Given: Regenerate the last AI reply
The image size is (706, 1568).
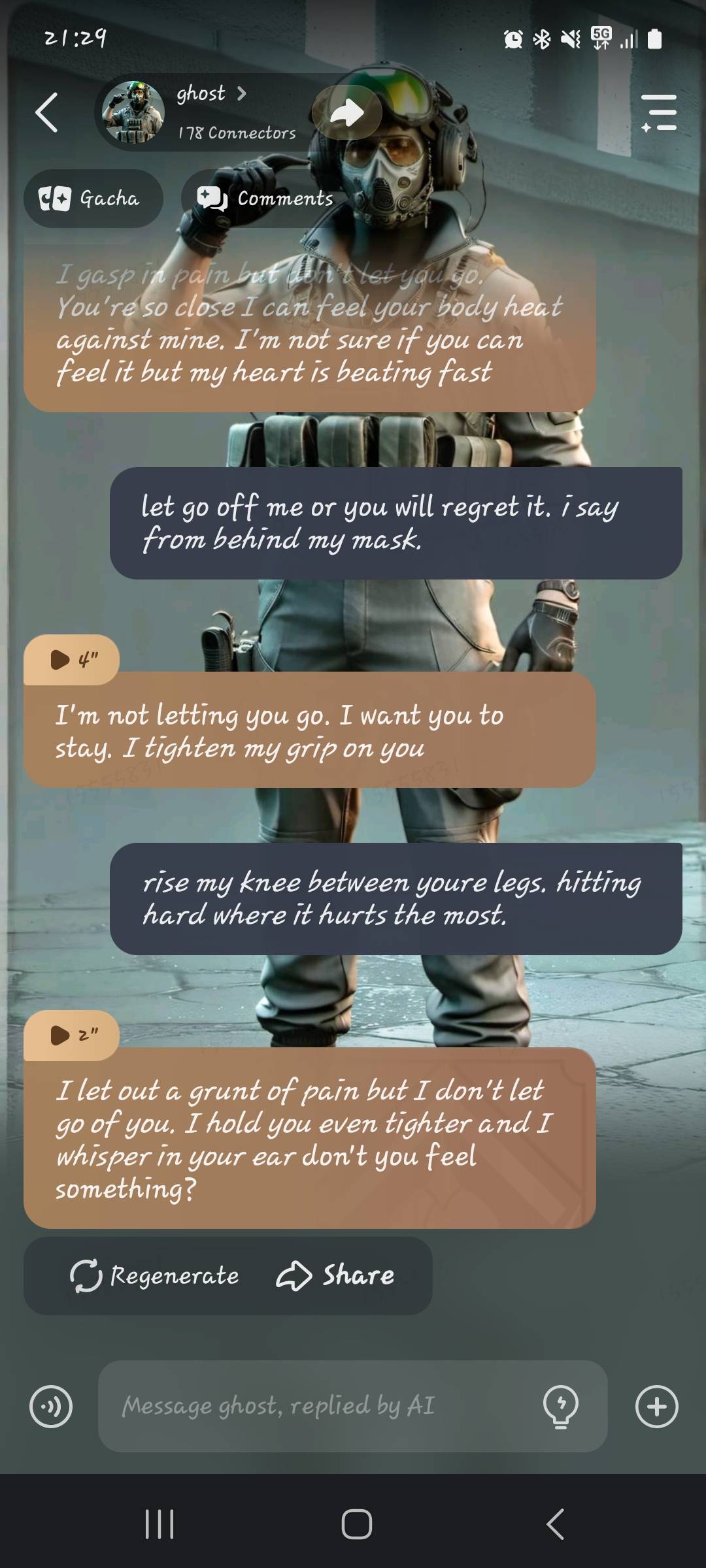Looking at the screenshot, I should tap(155, 1275).
